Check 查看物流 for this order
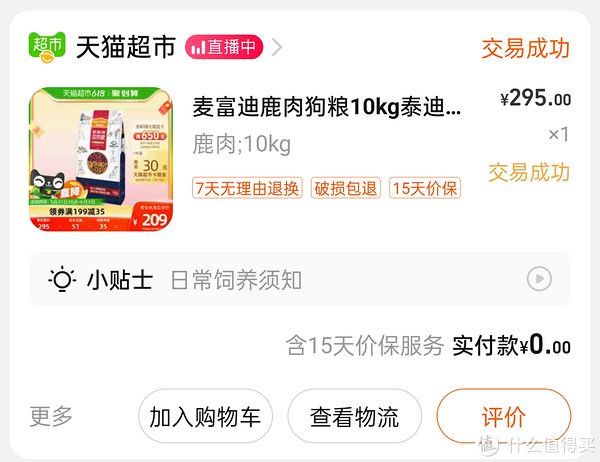Screen dimensions: 600x462 [354, 416]
